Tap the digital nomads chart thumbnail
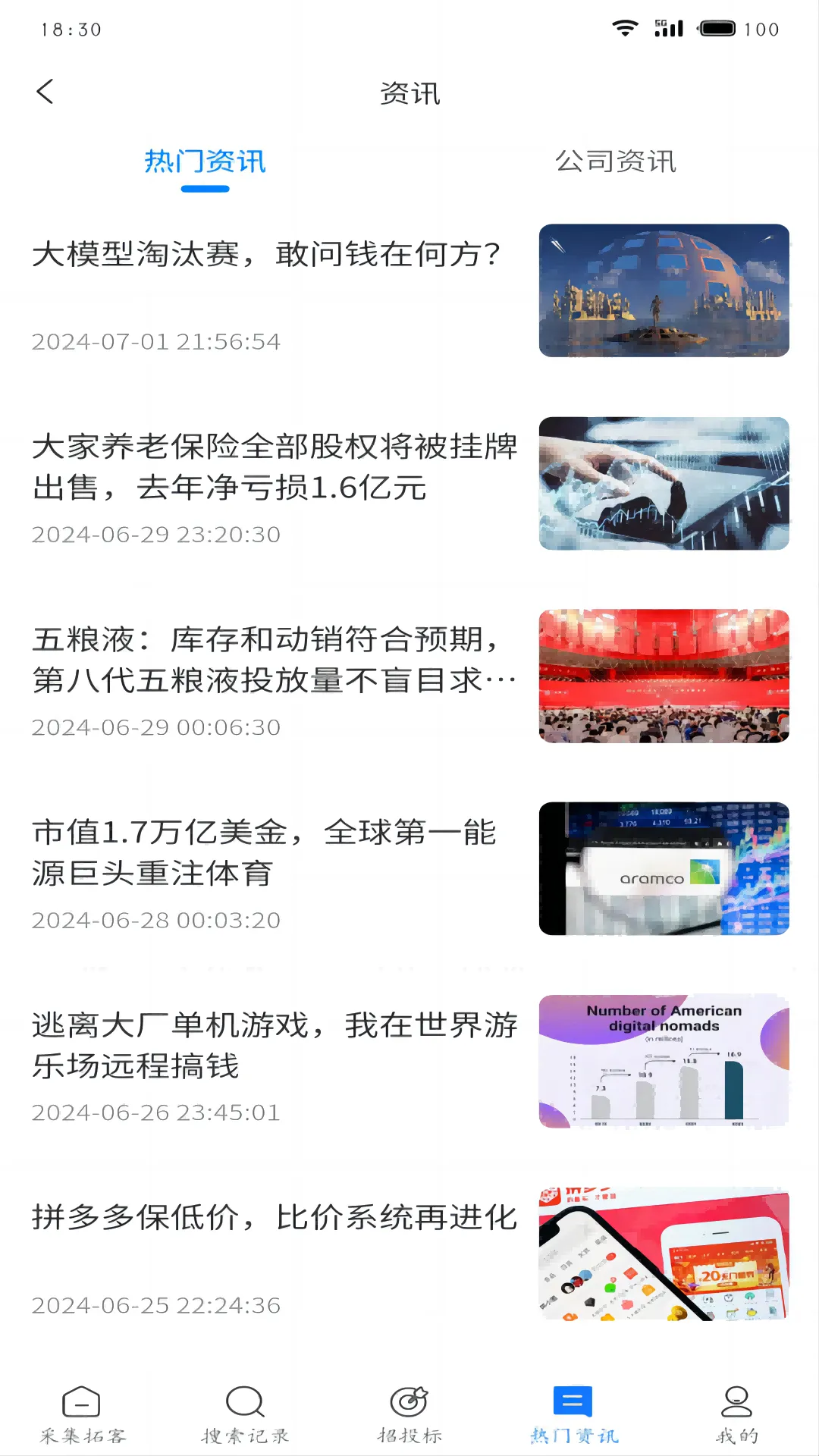Viewport: 819px width, 1456px height. [664, 1062]
